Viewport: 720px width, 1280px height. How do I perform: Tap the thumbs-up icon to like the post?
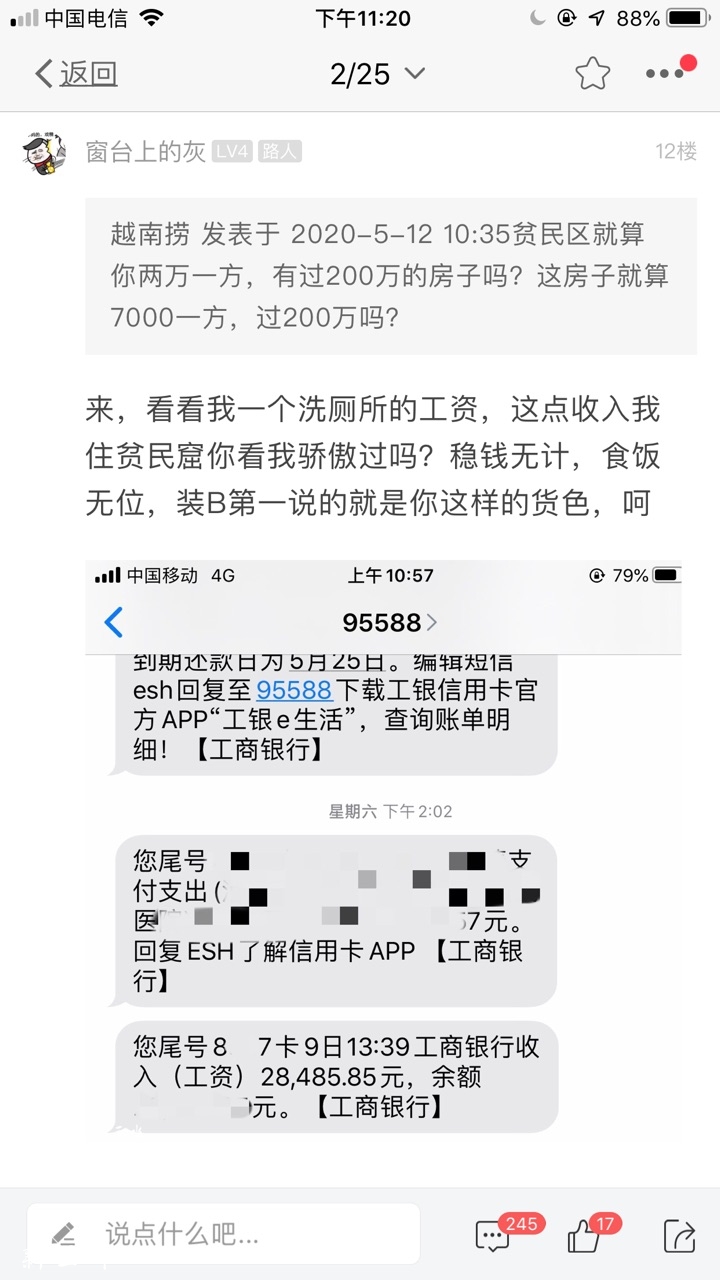click(x=585, y=1238)
